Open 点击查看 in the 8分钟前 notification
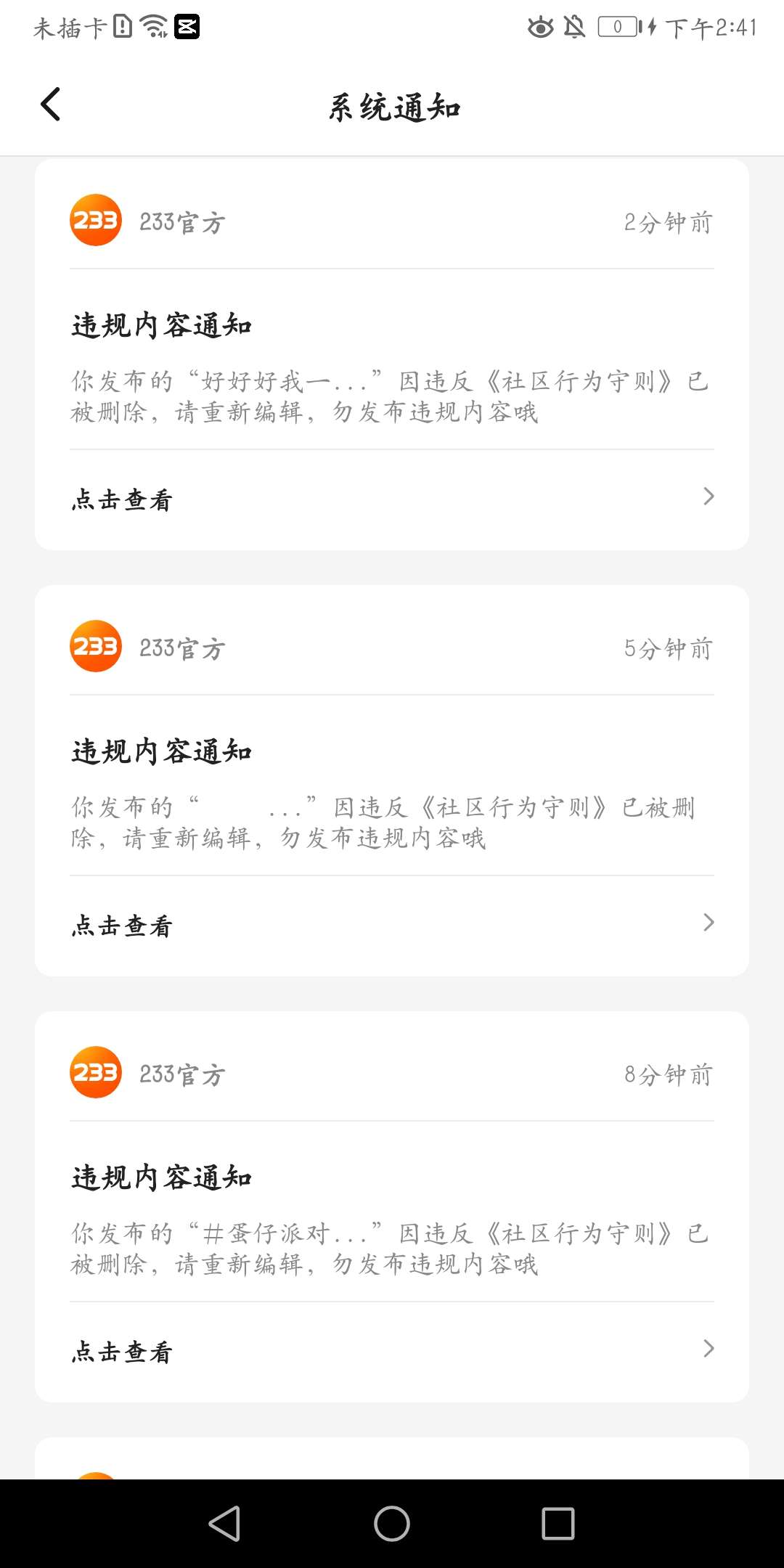 pos(392,1351)
